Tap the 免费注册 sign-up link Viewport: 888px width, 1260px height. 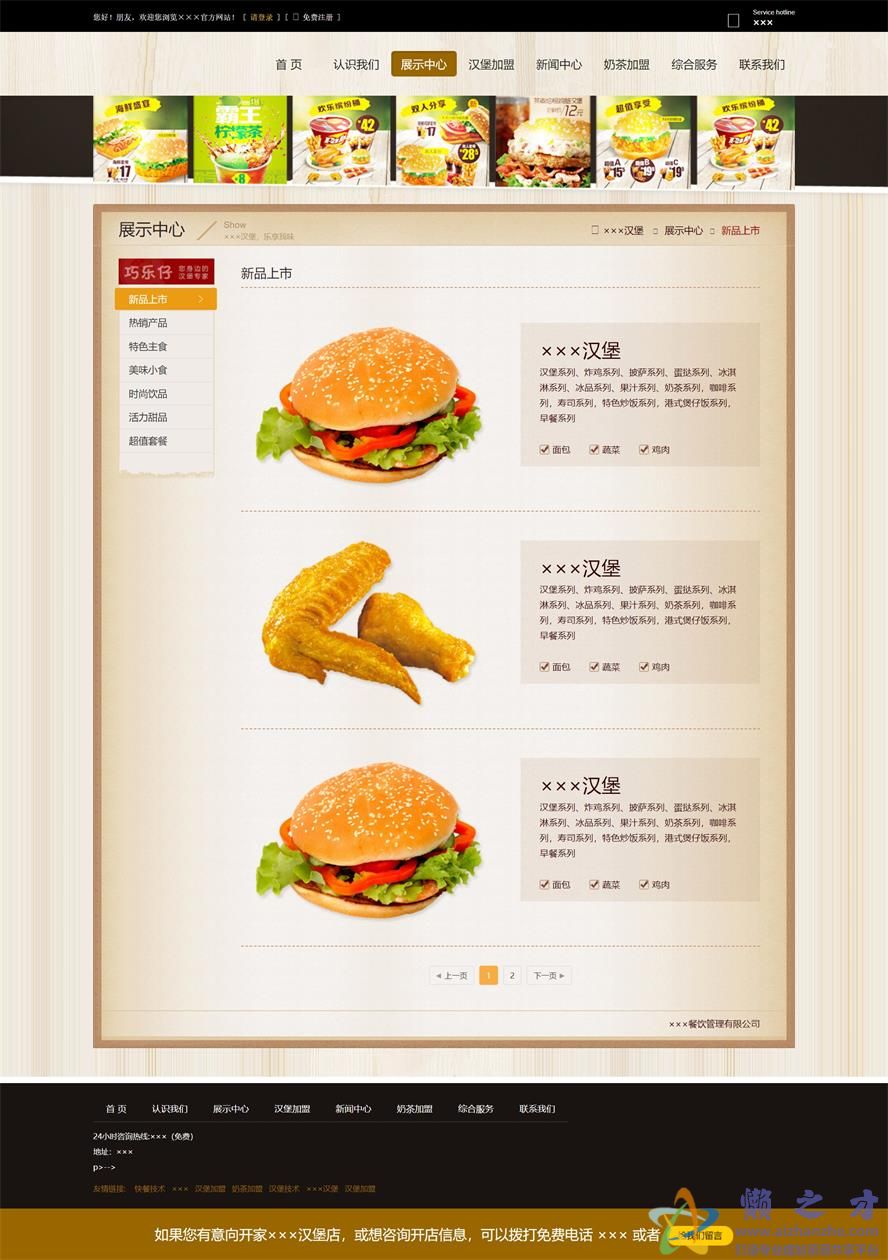click(x=319, y=17)
